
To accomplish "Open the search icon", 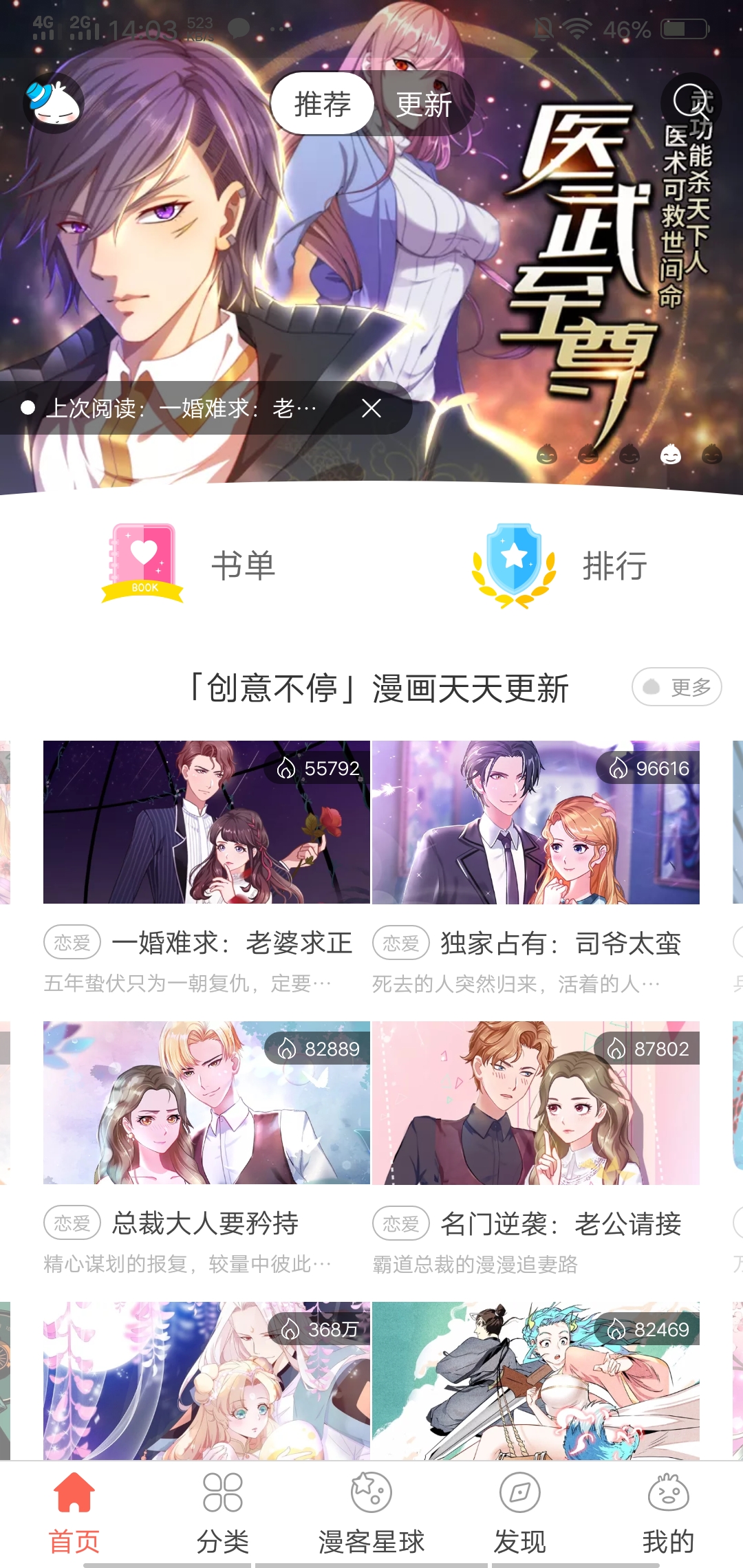I will (x=690, y=102).
